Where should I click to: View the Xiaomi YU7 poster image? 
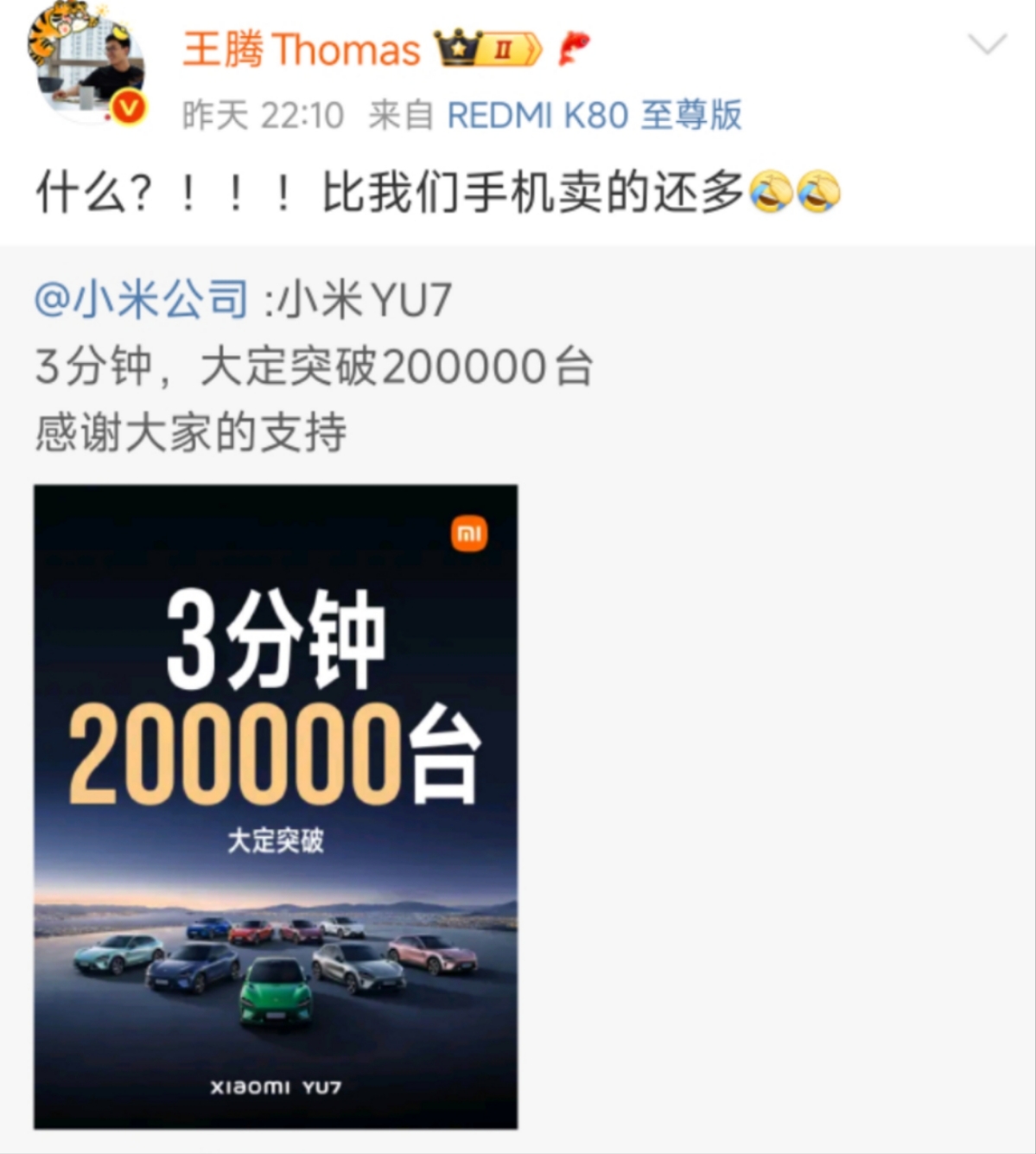(x=276, y=806)
